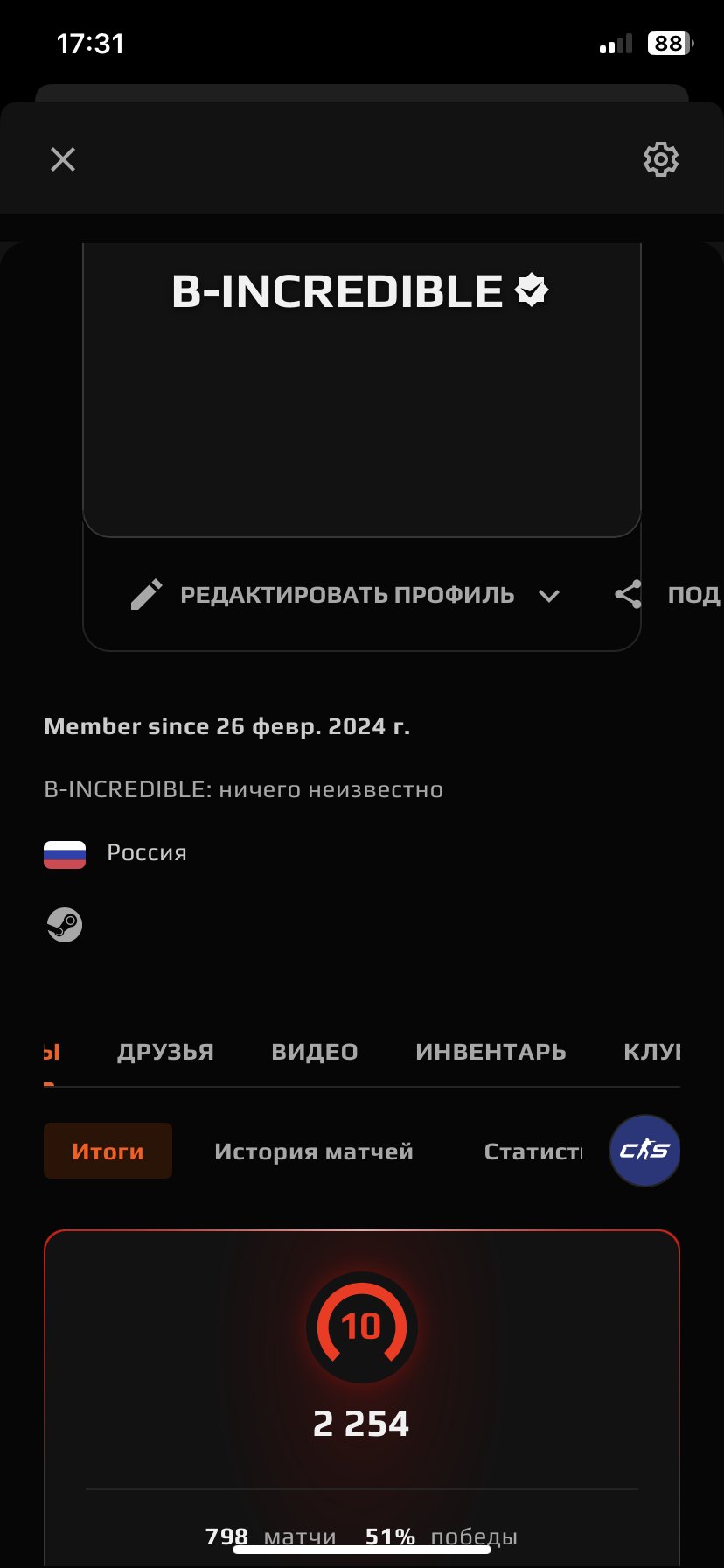Open the Инвентарь tab
The width and height of the screenshot is (724, 1568).
[x=491, y=1052]
